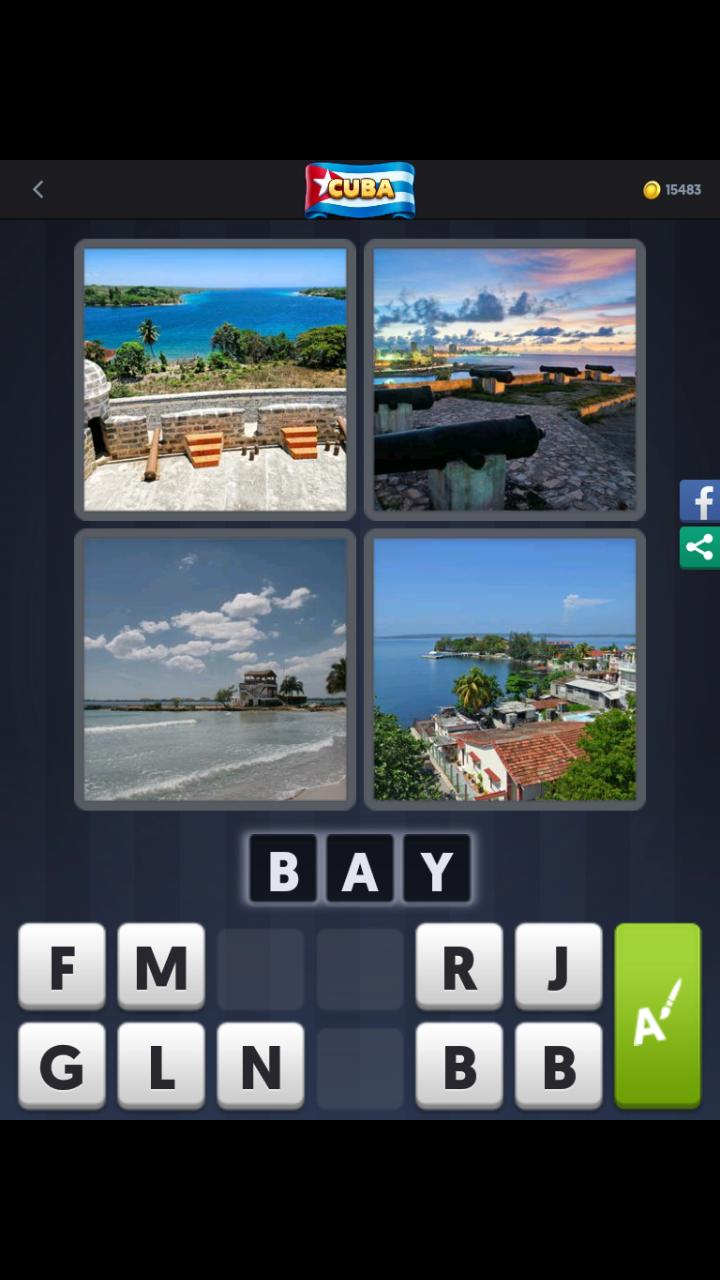The height and width of the screenshot is (1280, 720).
Task: Tap the letter L tile
Action: pos(161,1066)
